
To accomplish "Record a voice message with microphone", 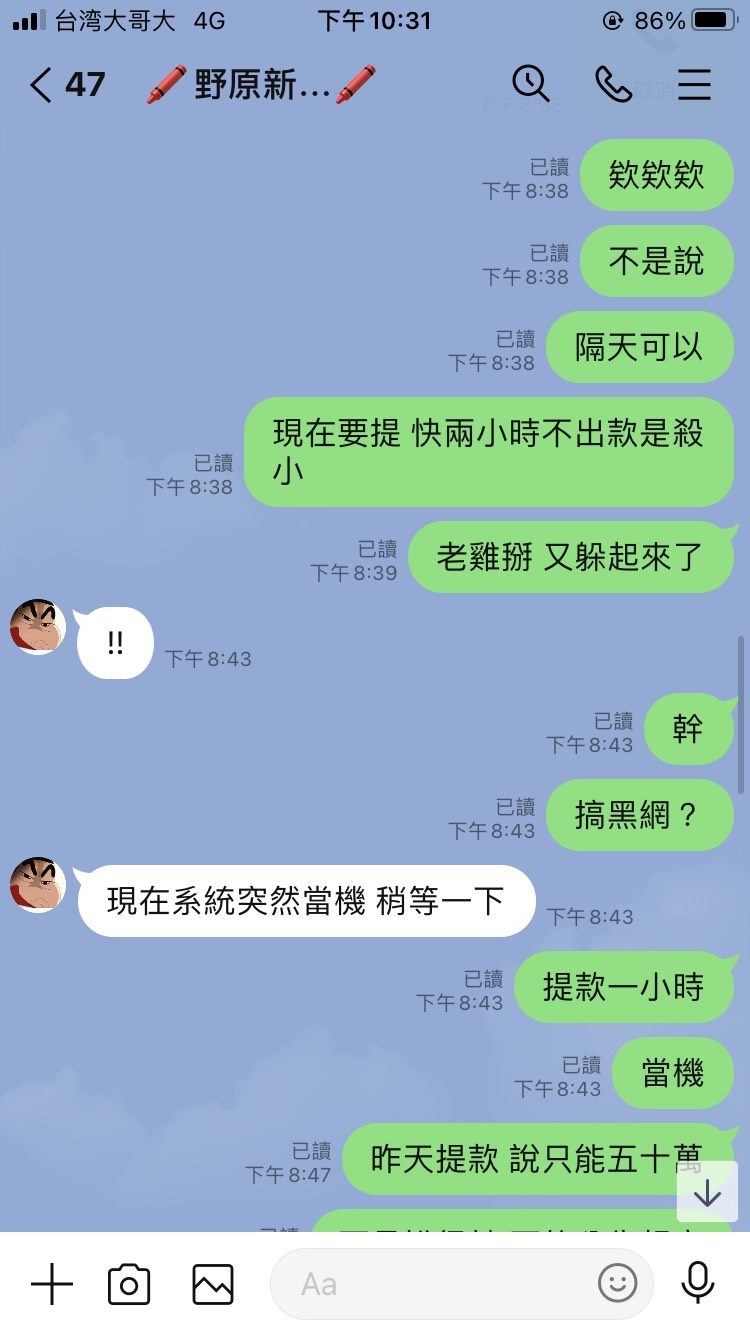I will [697, 1283].
